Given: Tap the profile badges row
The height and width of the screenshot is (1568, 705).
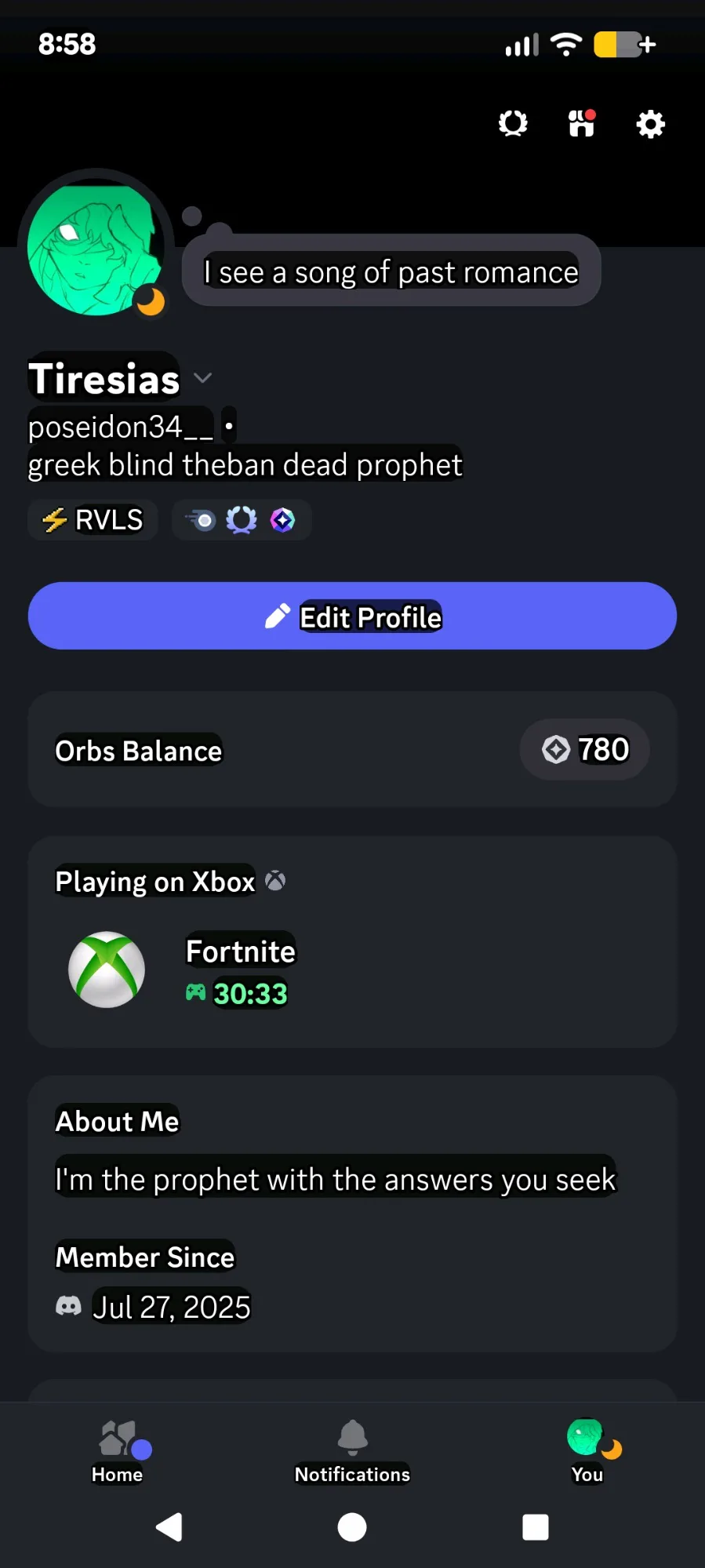Looking at the screenshot, I should click(242, 520).
